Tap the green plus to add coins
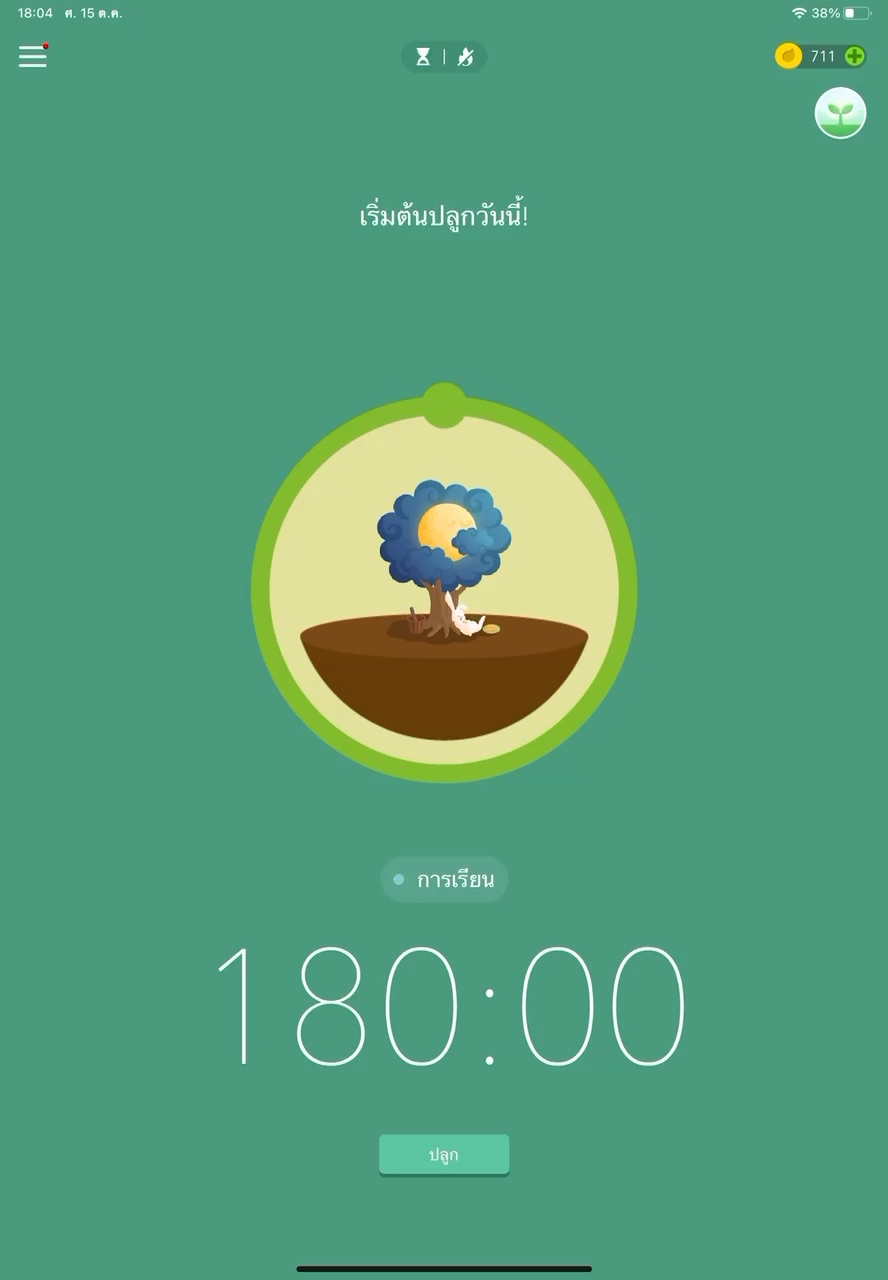Viewport: 888px width, 1280px height. click(854, 56)
